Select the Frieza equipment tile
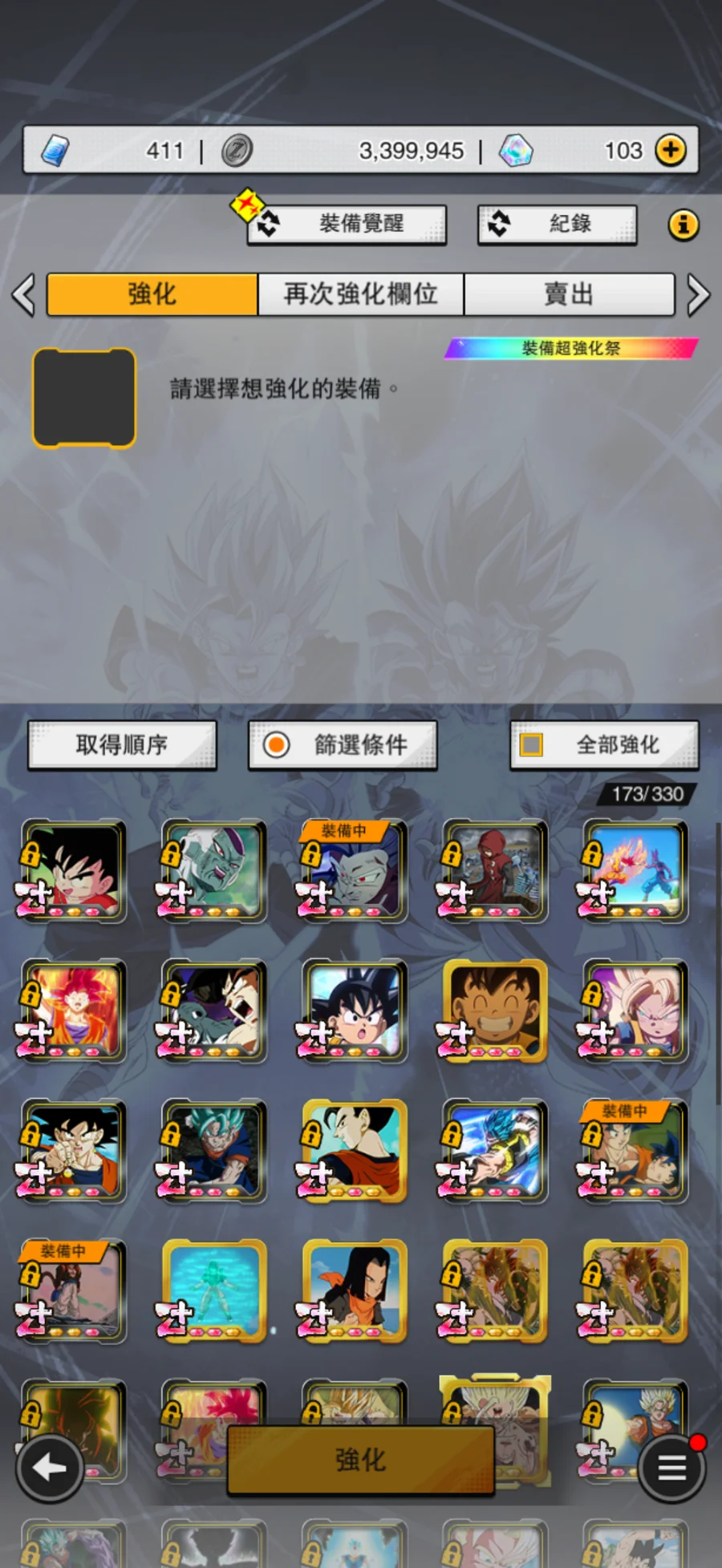722x1568 pixels. (214, 870)
